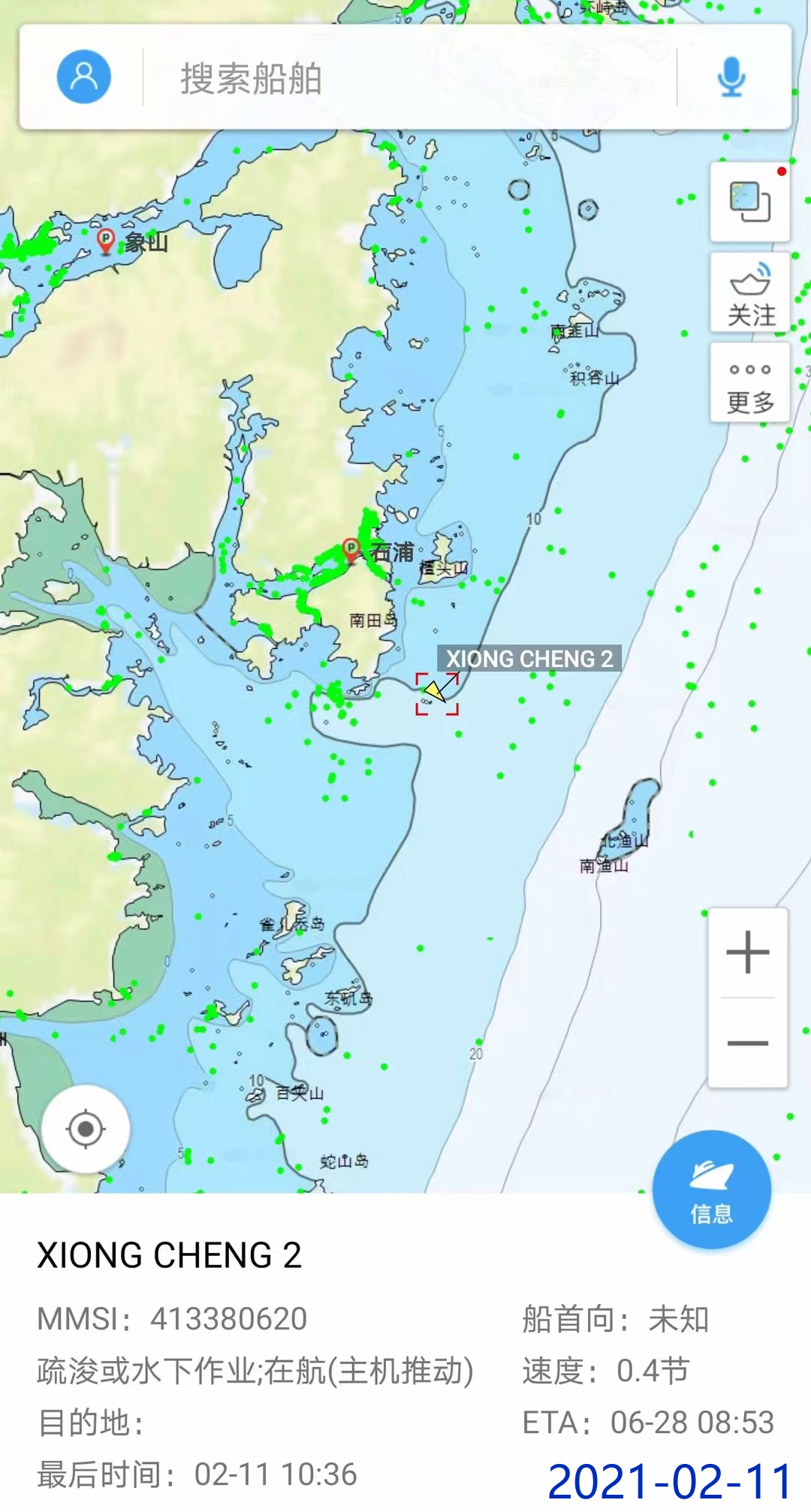Tap the 石浦 port pin

[351, 549]
